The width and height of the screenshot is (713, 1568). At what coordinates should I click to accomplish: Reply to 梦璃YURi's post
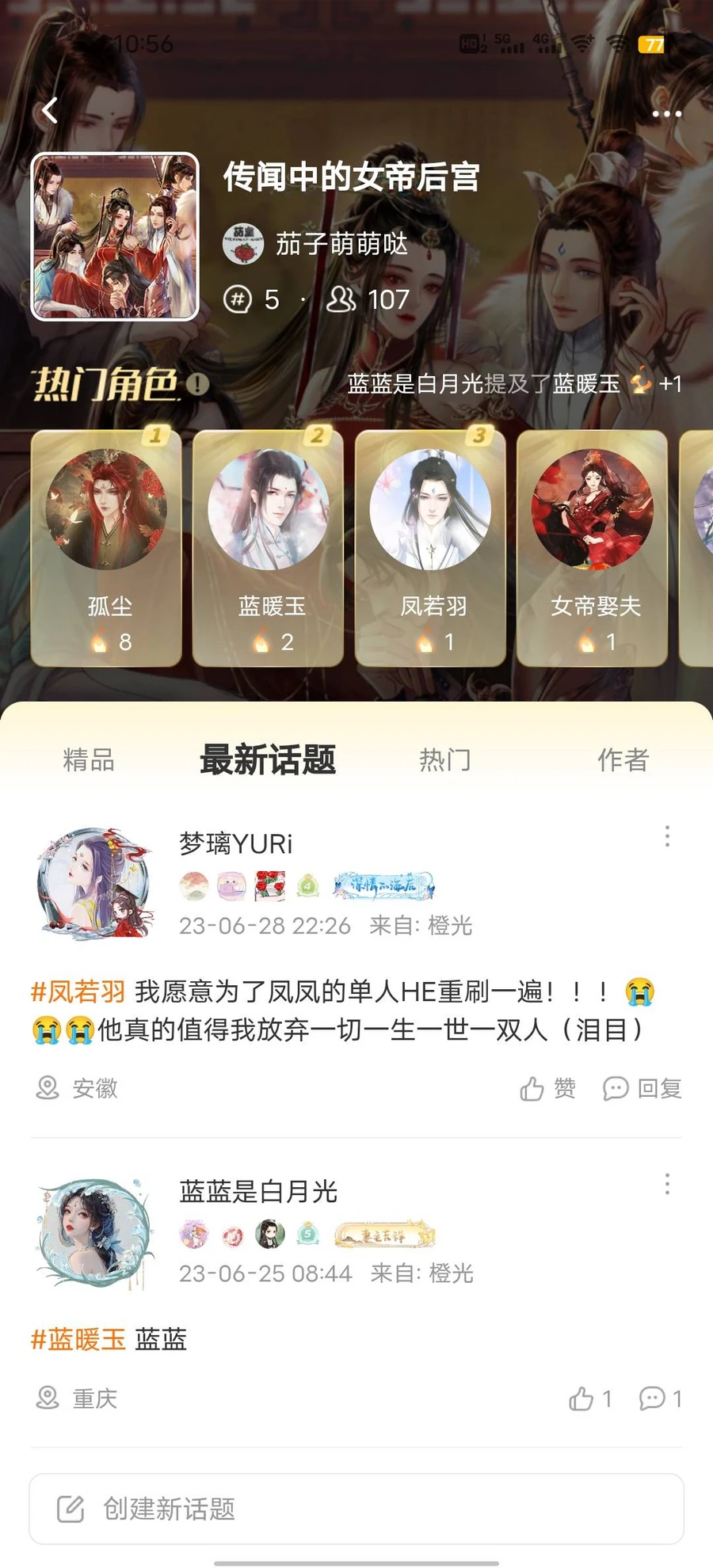click(x=642, y=1089)
